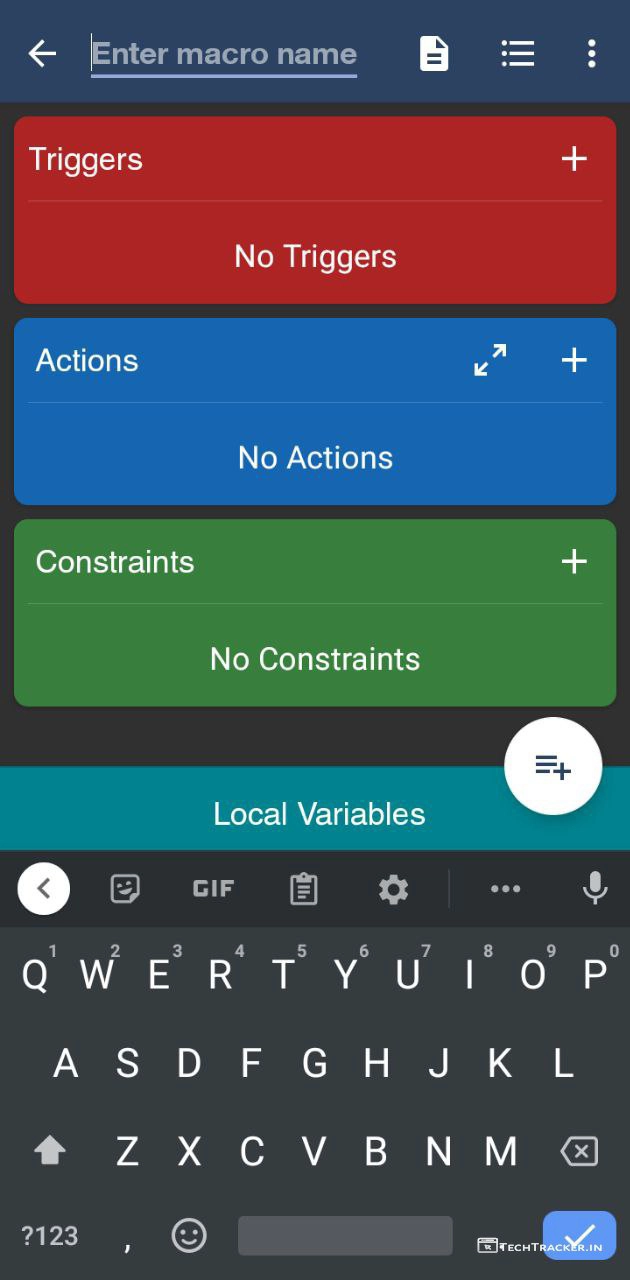This screenshot has width=630, height=1280.
Task: Expand the Actions section to full screen
Action: (490, 360)
